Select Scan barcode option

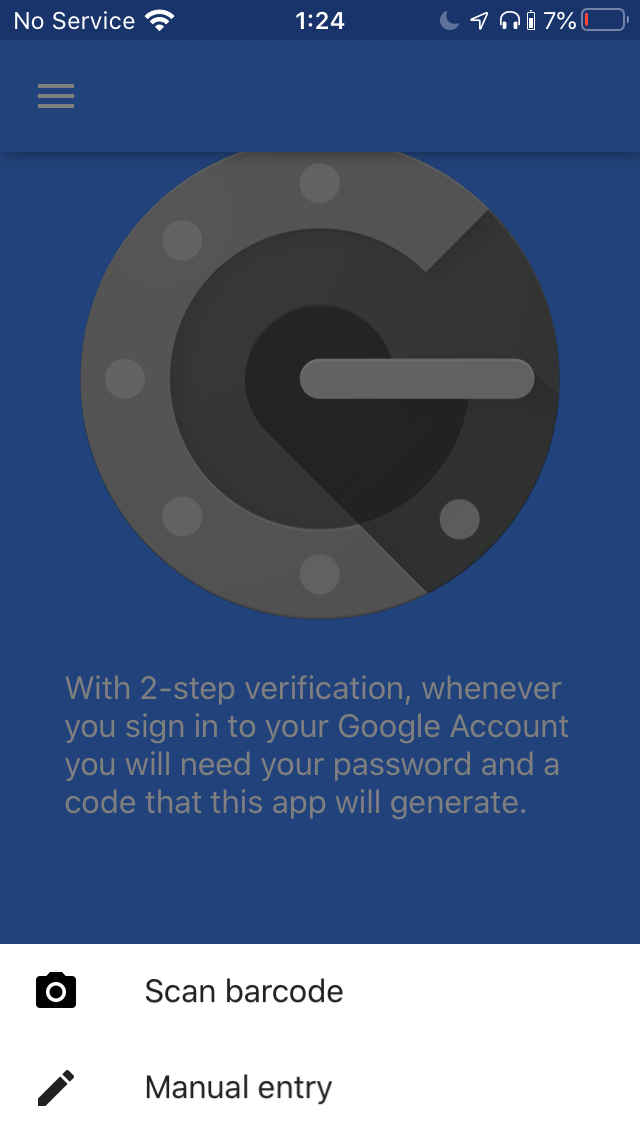(243, 991)
